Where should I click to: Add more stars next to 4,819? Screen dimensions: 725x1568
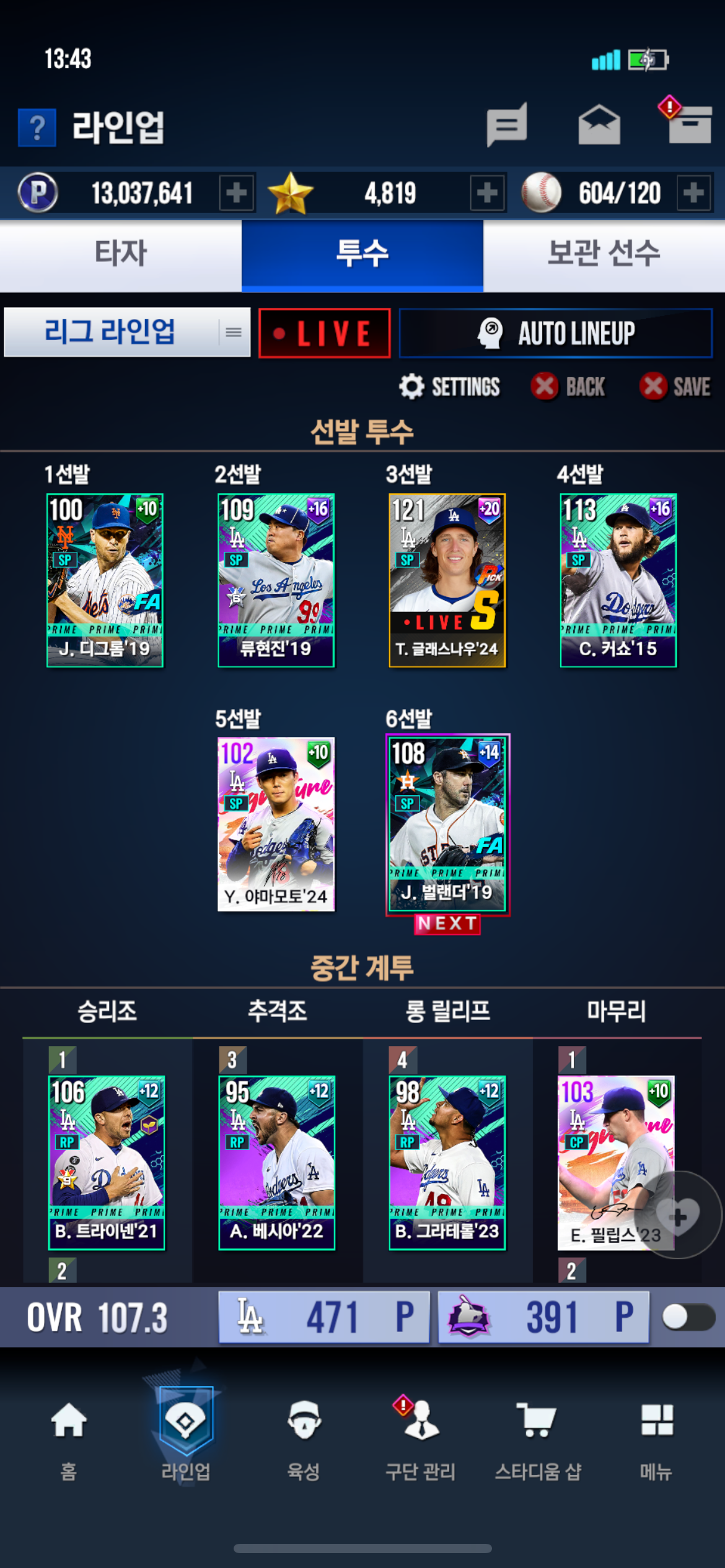487,193
